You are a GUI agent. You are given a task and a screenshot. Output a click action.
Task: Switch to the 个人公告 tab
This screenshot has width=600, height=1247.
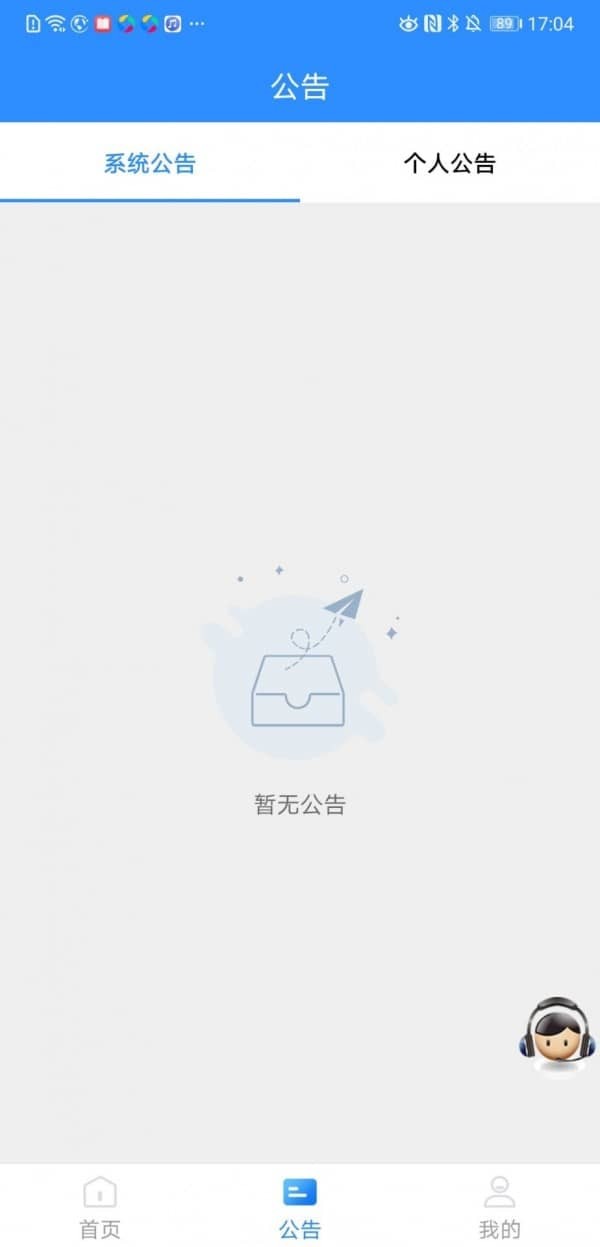pyautogui.click(x=449, y=163)
